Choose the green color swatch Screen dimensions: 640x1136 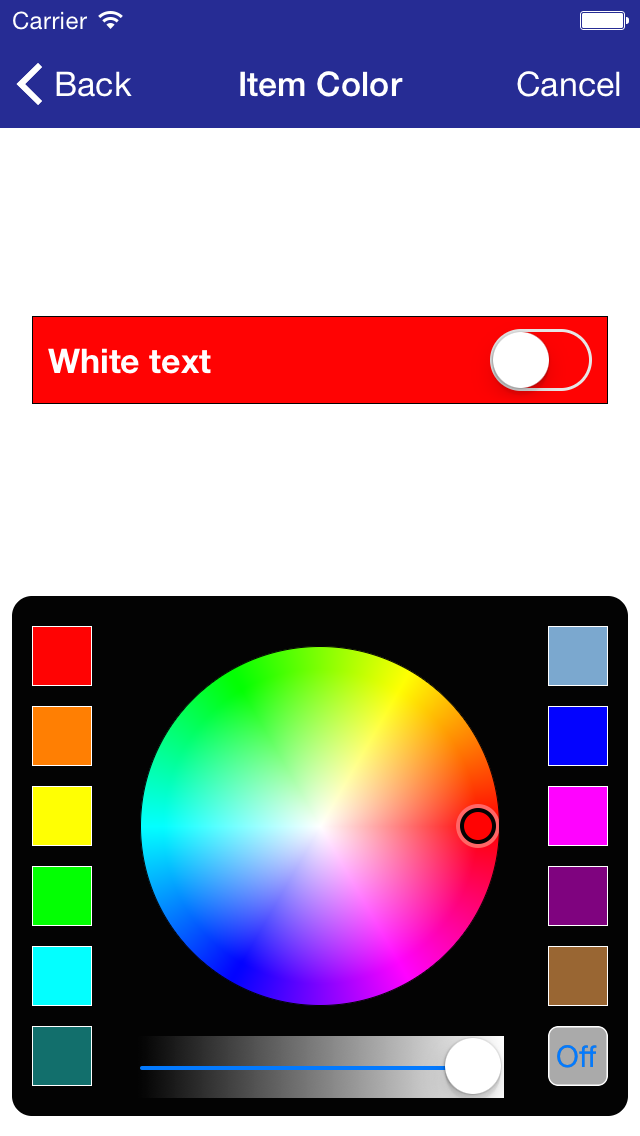pos(62,896)
